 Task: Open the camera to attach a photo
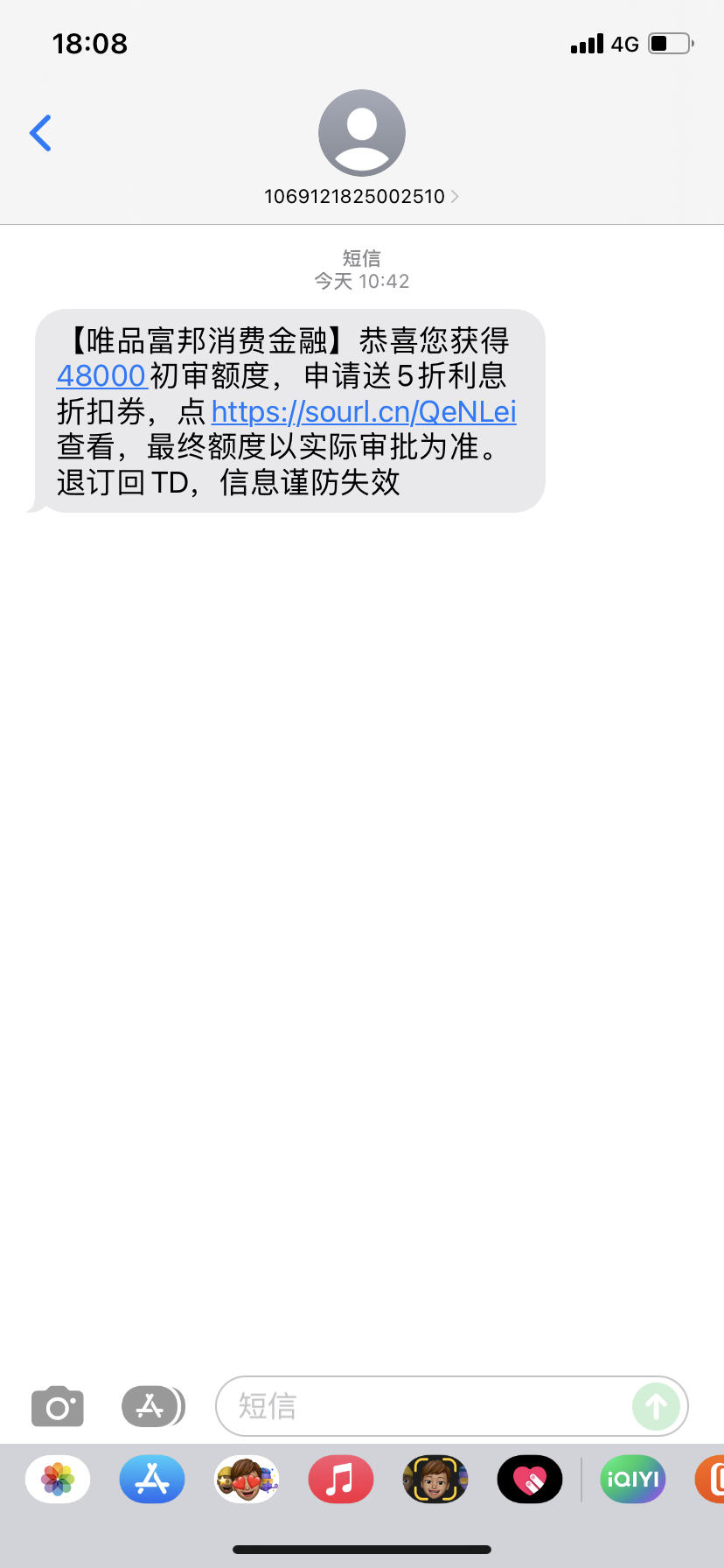tap(58, 1407)
